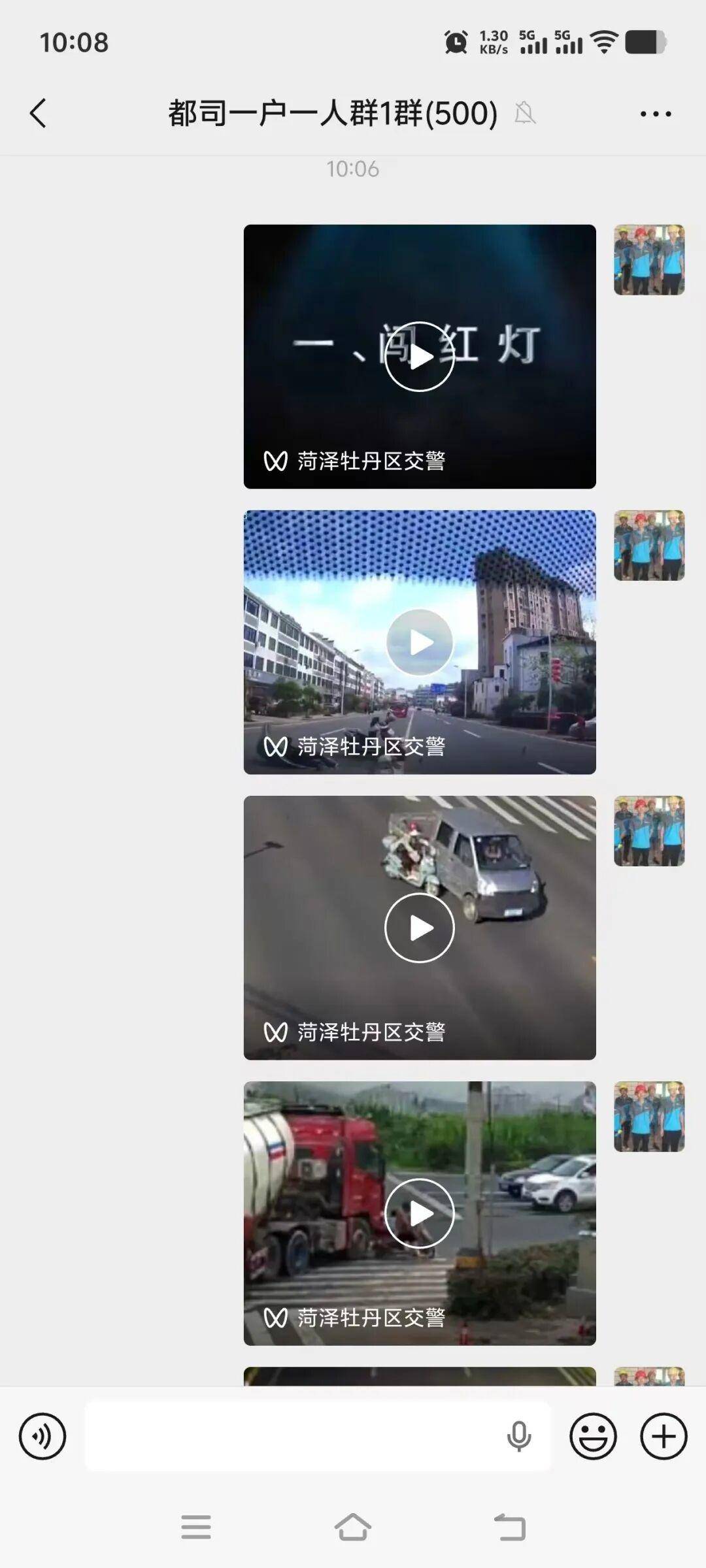Open the plus attachment menu
The height and width of the screenshot is (1568, 706).
(664, 1436)
